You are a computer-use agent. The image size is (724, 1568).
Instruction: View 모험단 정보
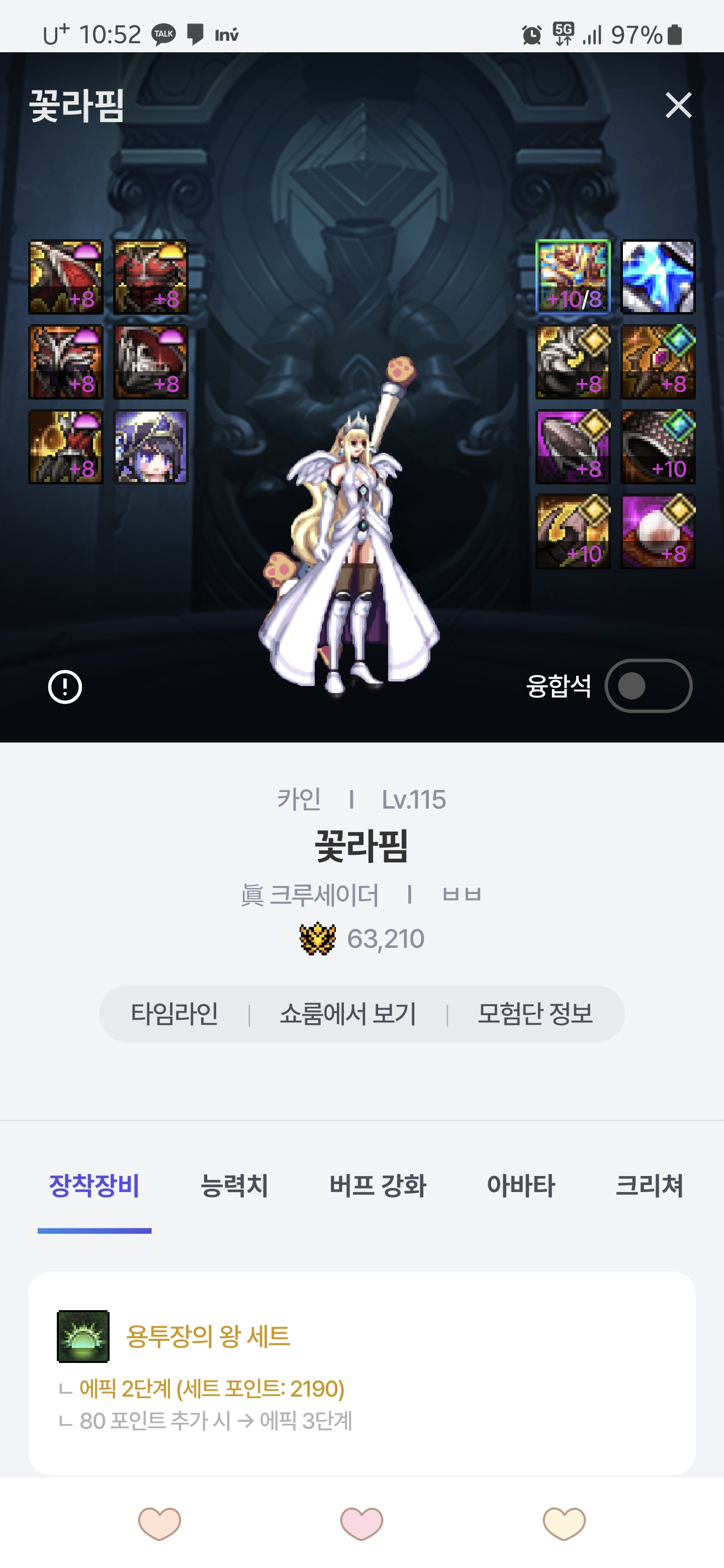pyautogui.click(x=534, y=1014)
